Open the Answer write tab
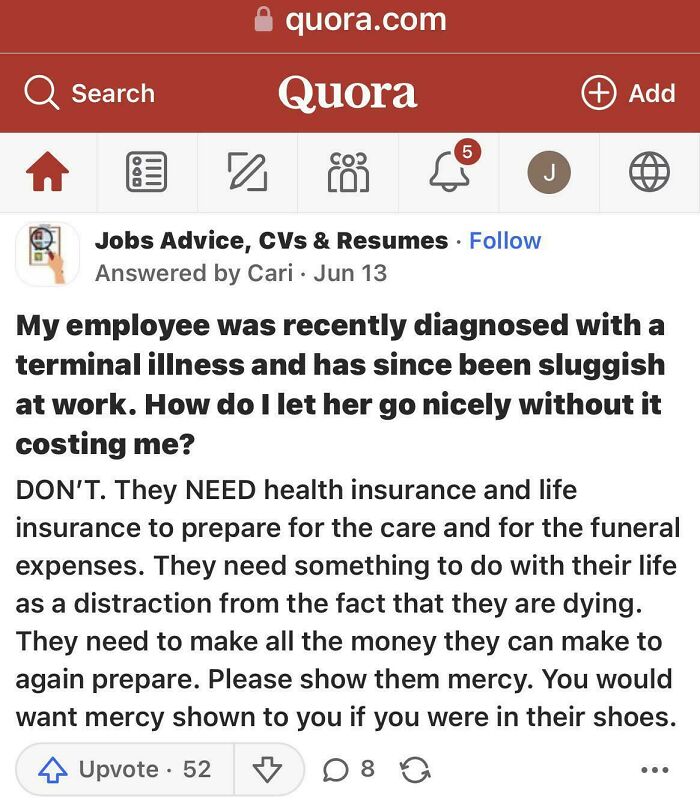The width and height of the screenshot is (700, 803). pyautogui.click(x=248, y=174)
